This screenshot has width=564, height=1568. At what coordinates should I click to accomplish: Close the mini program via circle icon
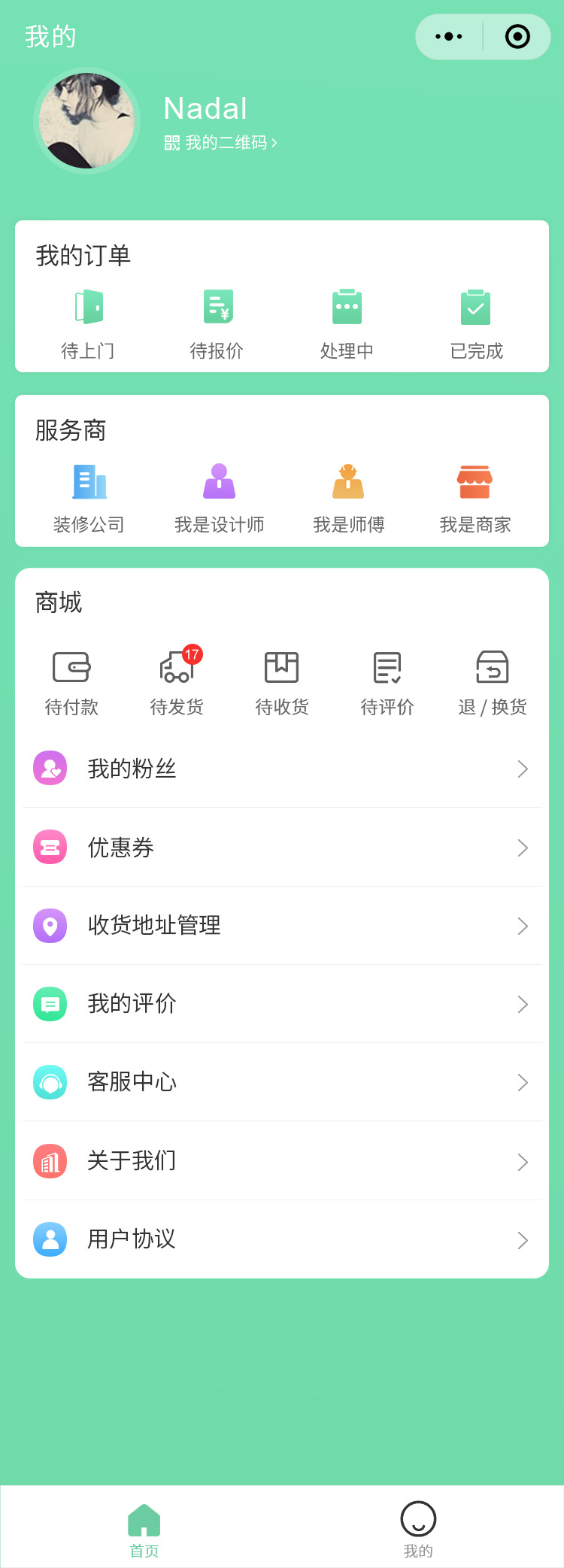coord(517,37)
